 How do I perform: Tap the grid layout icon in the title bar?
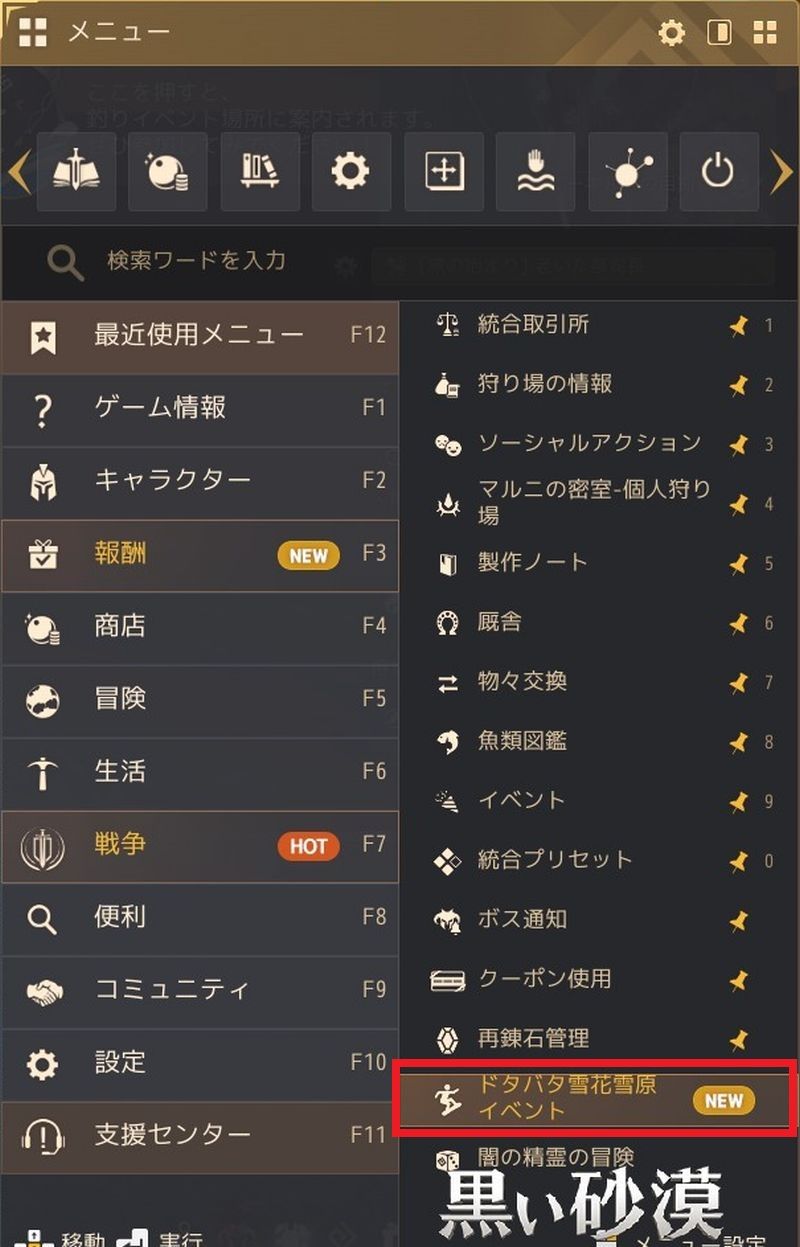click(x=765, y=33)
